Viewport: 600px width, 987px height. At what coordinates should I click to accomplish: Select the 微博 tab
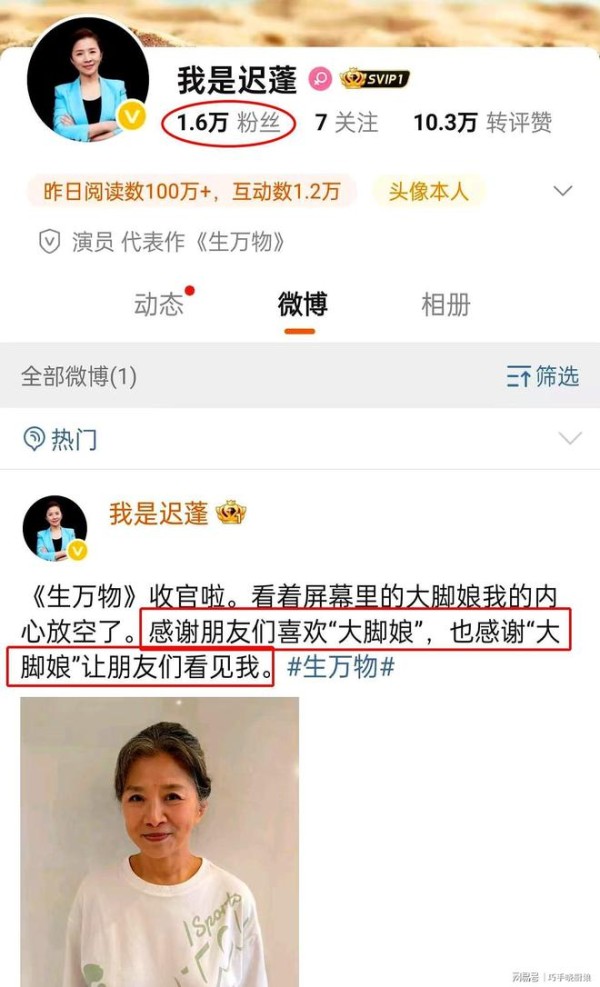point(302,304)
